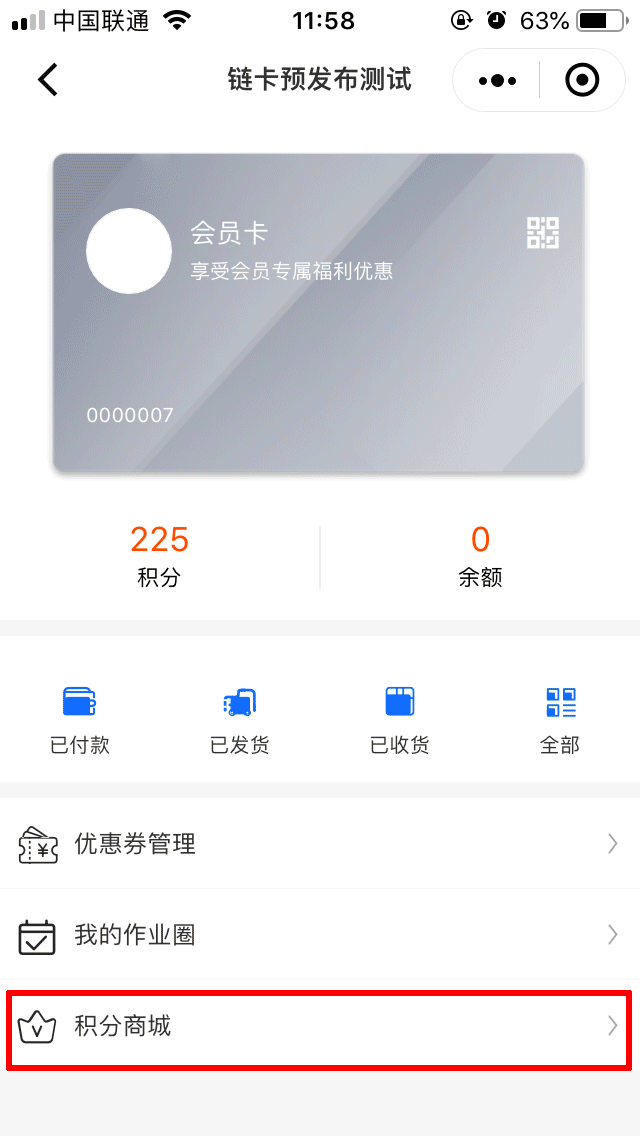
Task: Close the mini program with the circle button
Action: pos(582,80)
